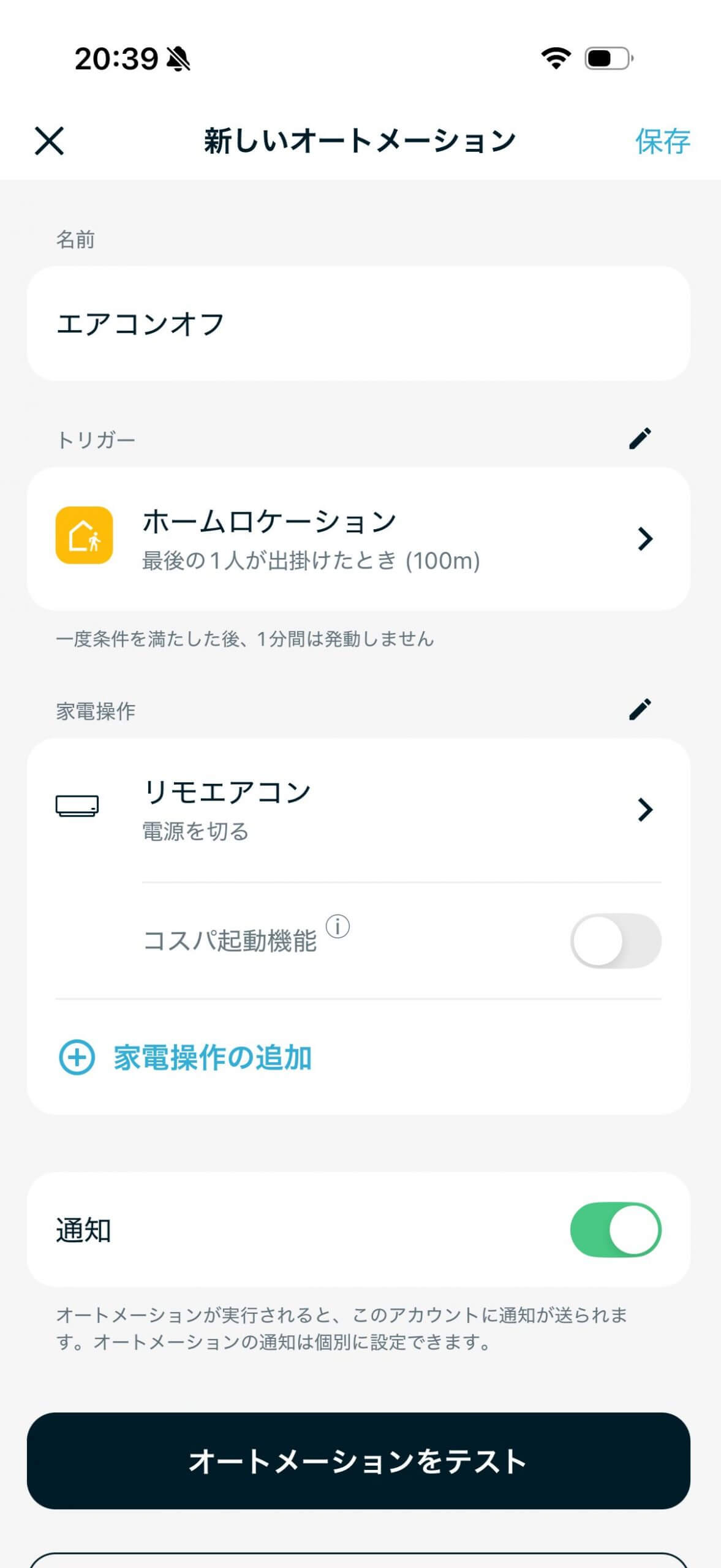The width and height of the screenshot is (721, 1568).
Task: Save the automation with 保存
Action: [663, 141]
